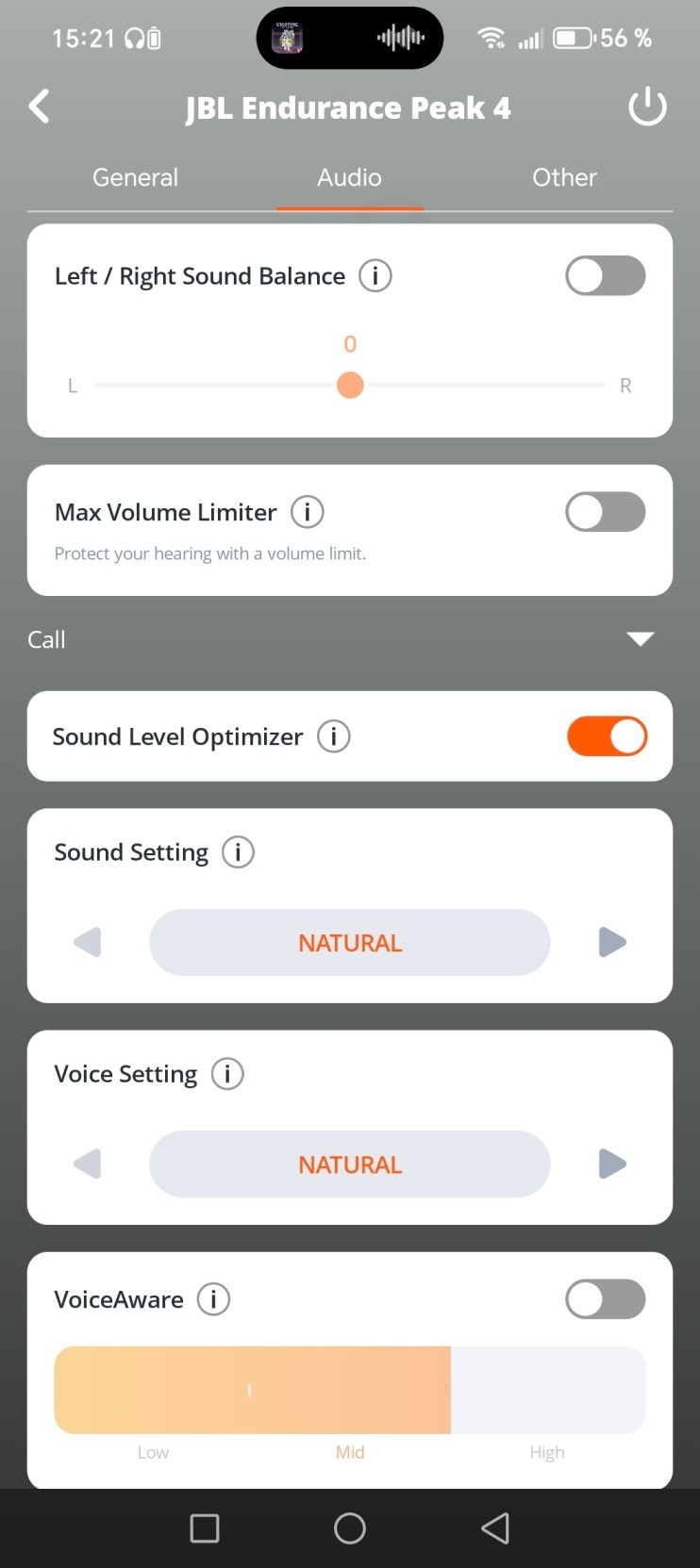700x1568 pixels.
Task: Select previous Sound Setting option
Action: [x=88, y=942]
